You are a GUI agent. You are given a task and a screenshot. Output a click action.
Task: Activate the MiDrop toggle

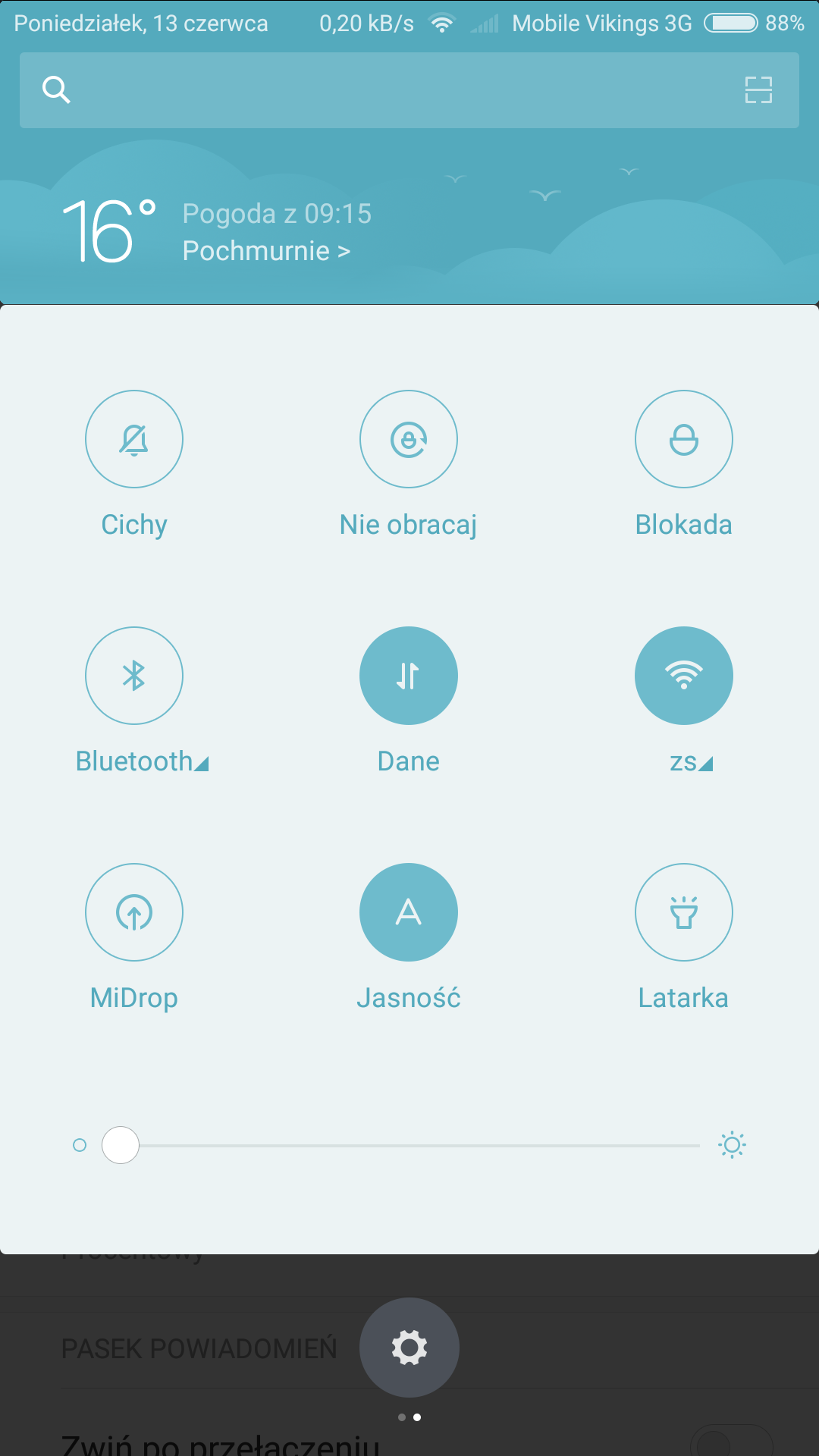[x=134, y=912]
